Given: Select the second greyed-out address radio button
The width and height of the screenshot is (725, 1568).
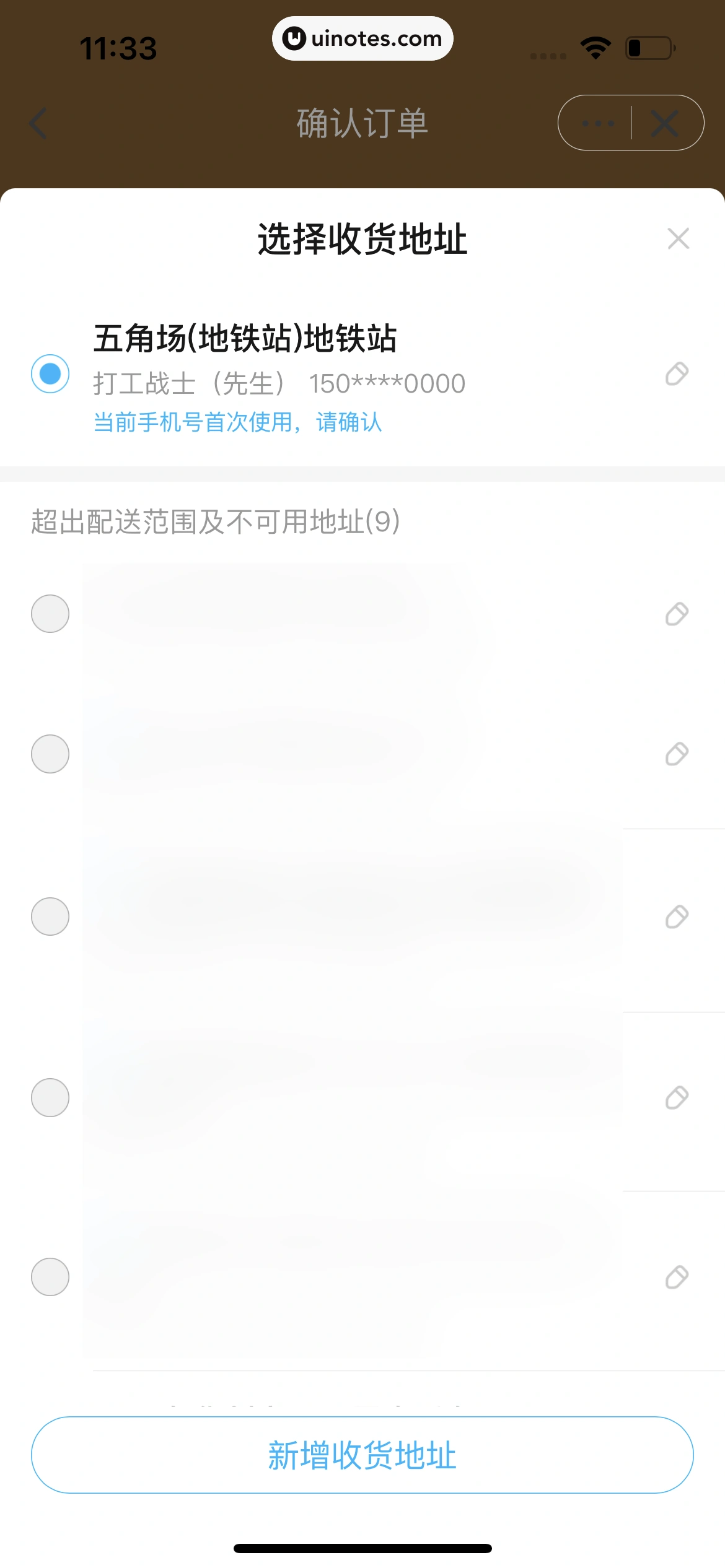Looking at the screenshot, I should 50,754.
